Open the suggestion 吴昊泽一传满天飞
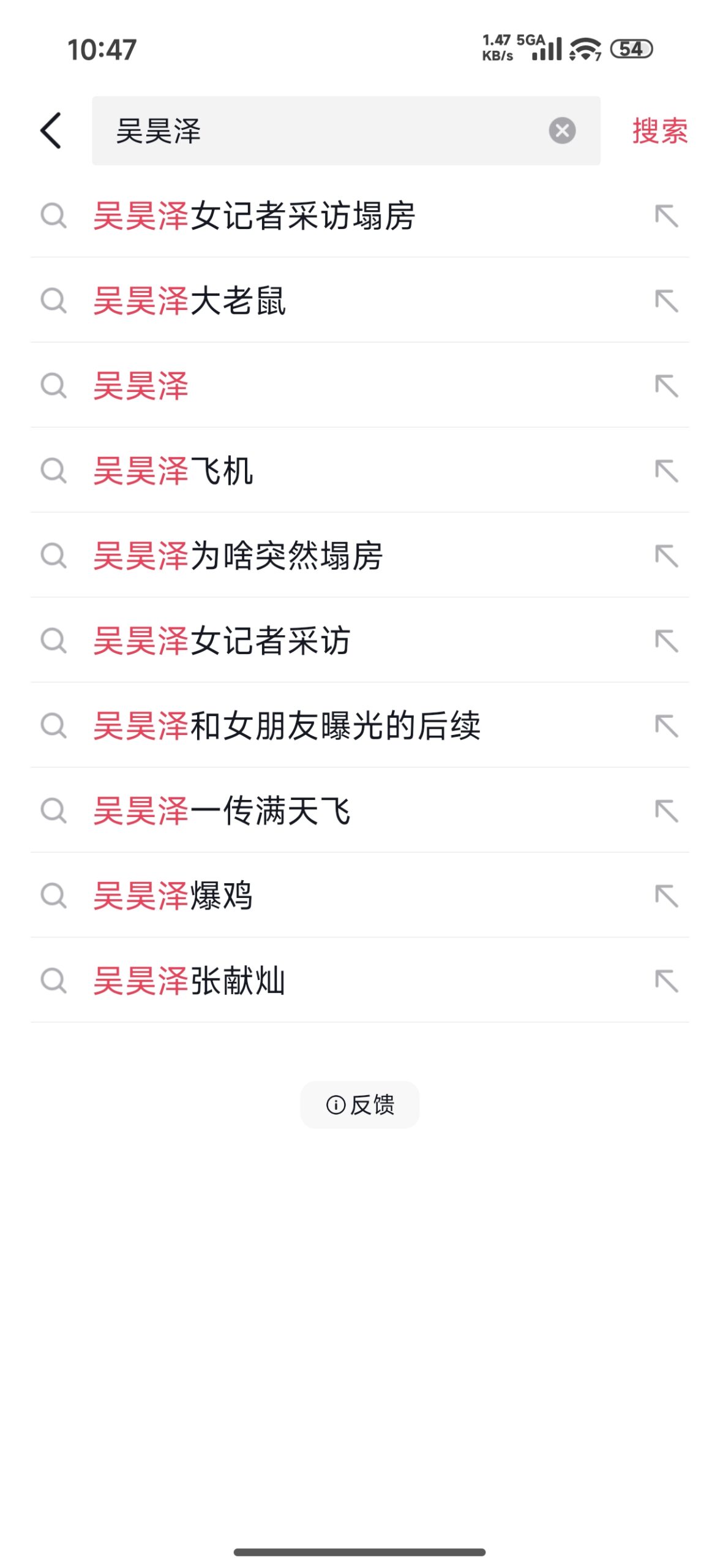The image size is (720, 1568). coord(222,811)
